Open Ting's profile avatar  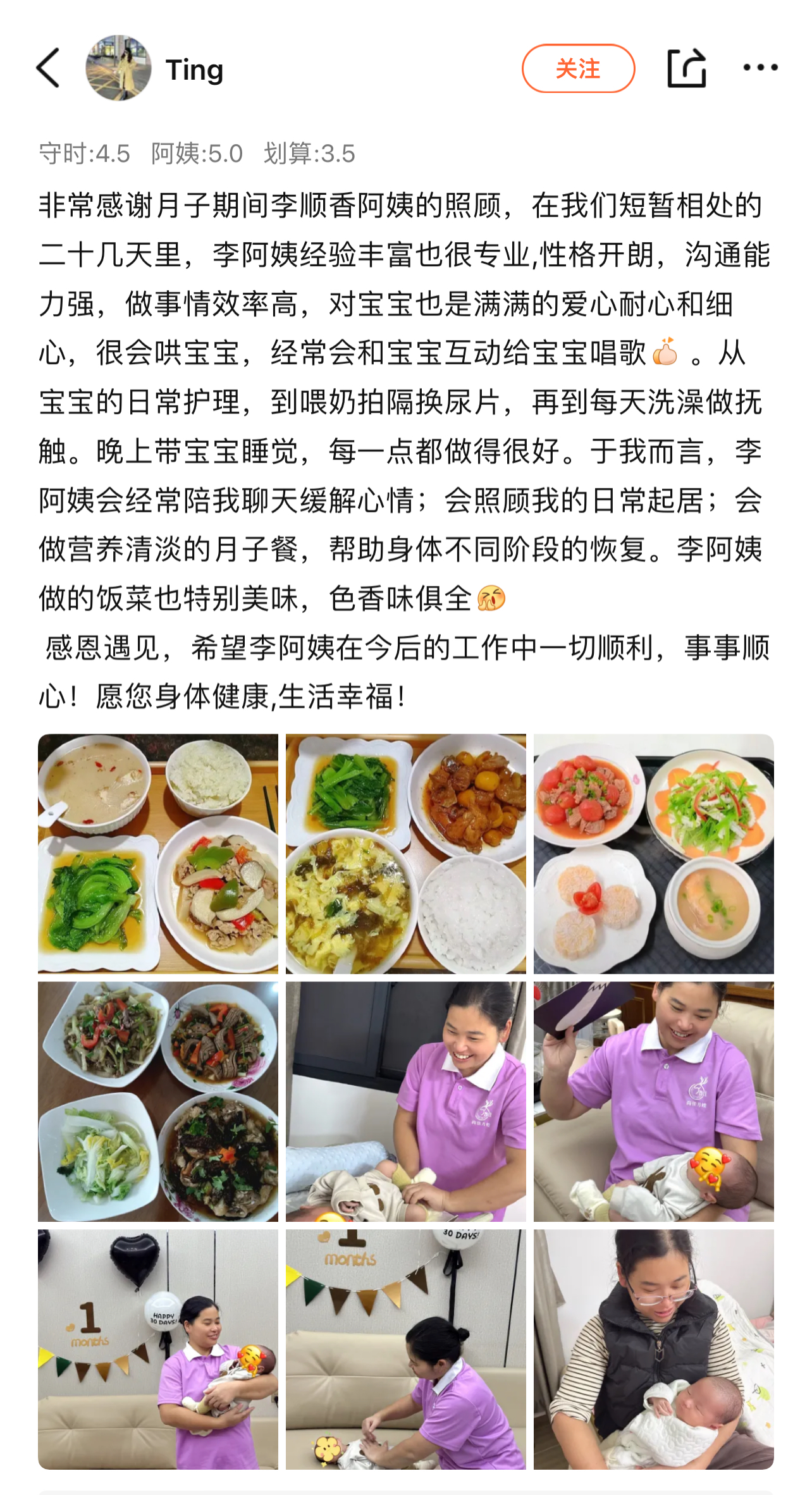[118, 68]
